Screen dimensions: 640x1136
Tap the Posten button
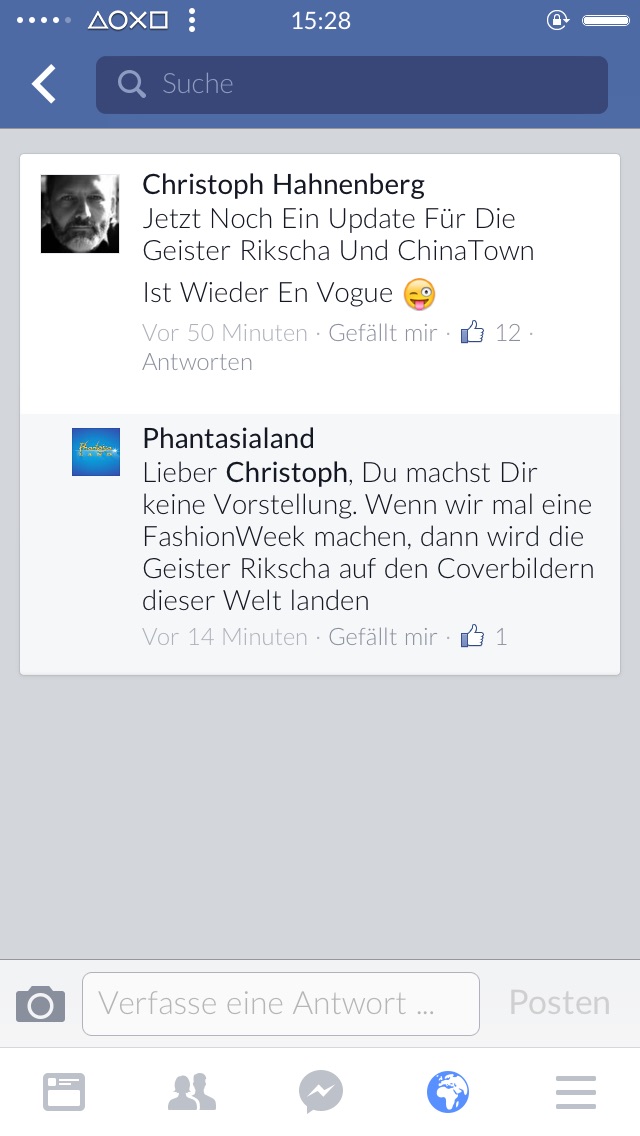pyautogui.click(x=560, y=1003)
